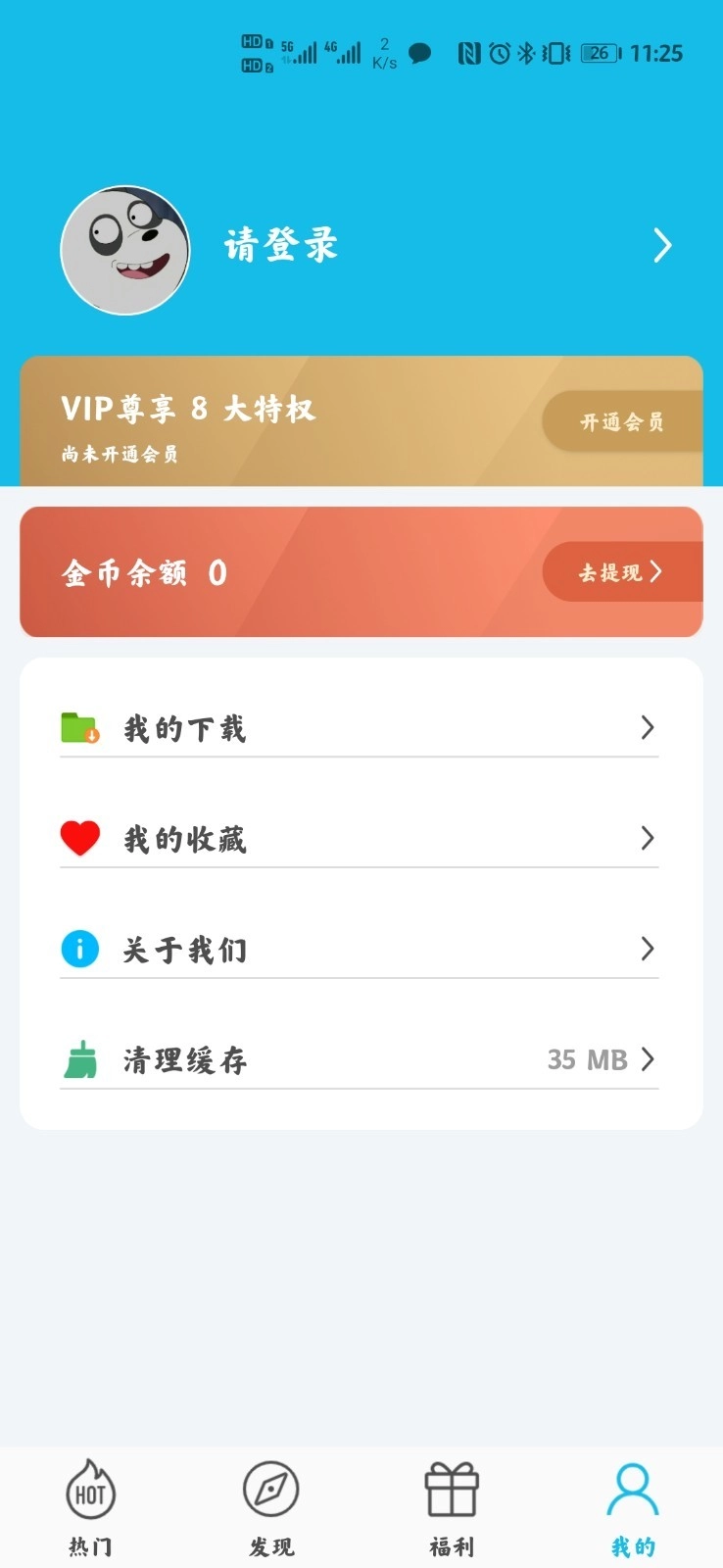Switch to the 热门 tab

point(90,1545)
